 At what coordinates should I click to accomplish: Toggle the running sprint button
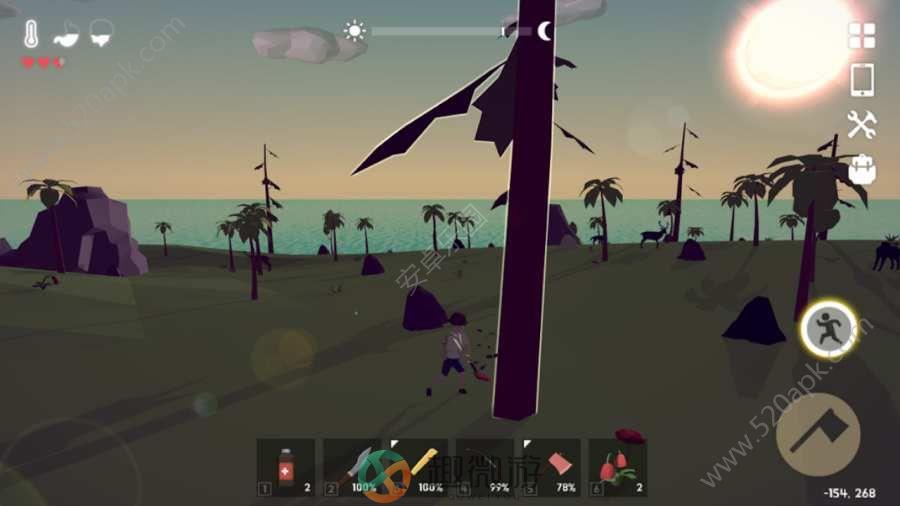pyautogui.click(x=829, y=327)
